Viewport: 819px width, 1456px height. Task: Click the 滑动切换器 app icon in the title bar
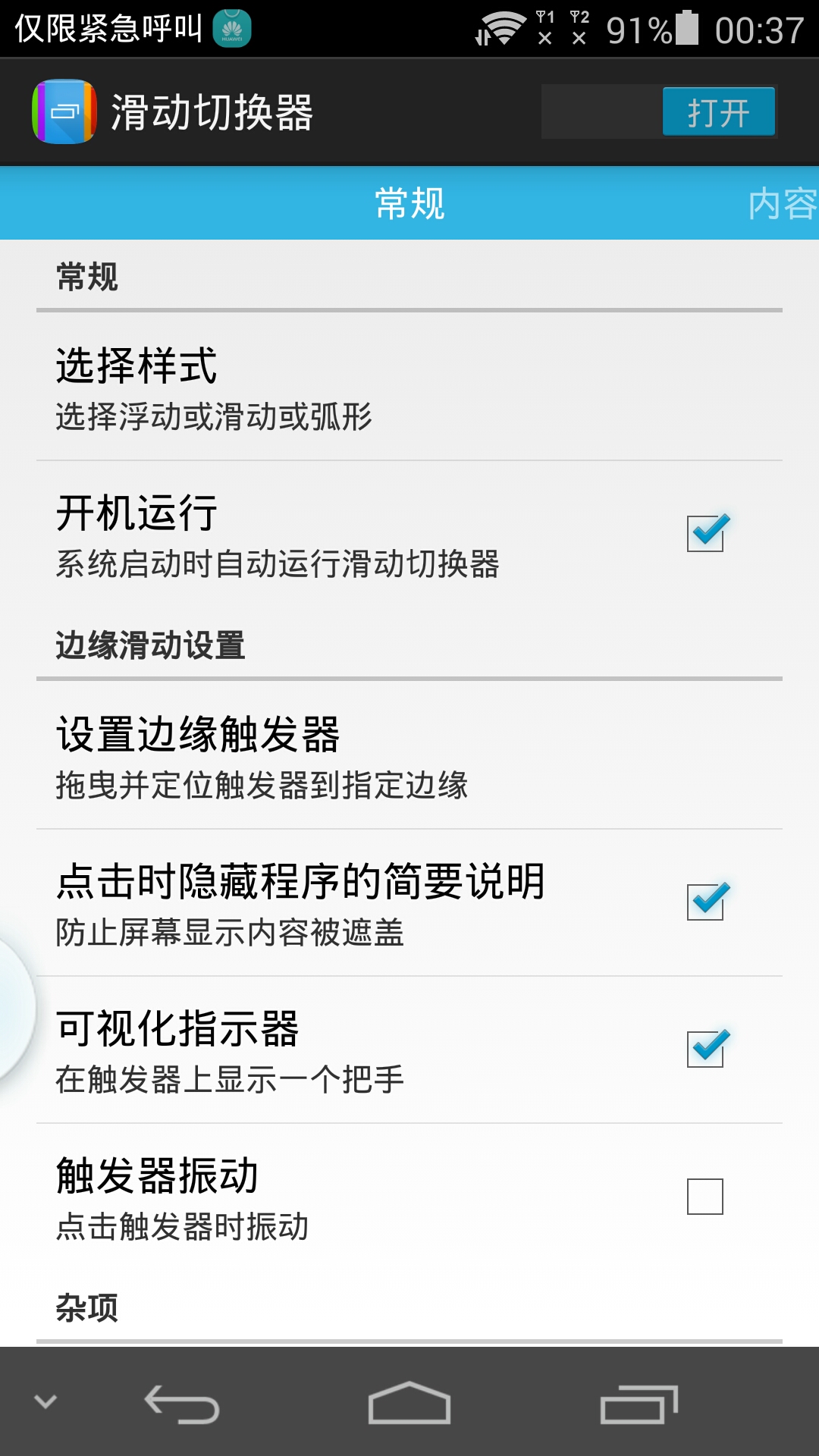pyautogui.click(x=64, y=111)
